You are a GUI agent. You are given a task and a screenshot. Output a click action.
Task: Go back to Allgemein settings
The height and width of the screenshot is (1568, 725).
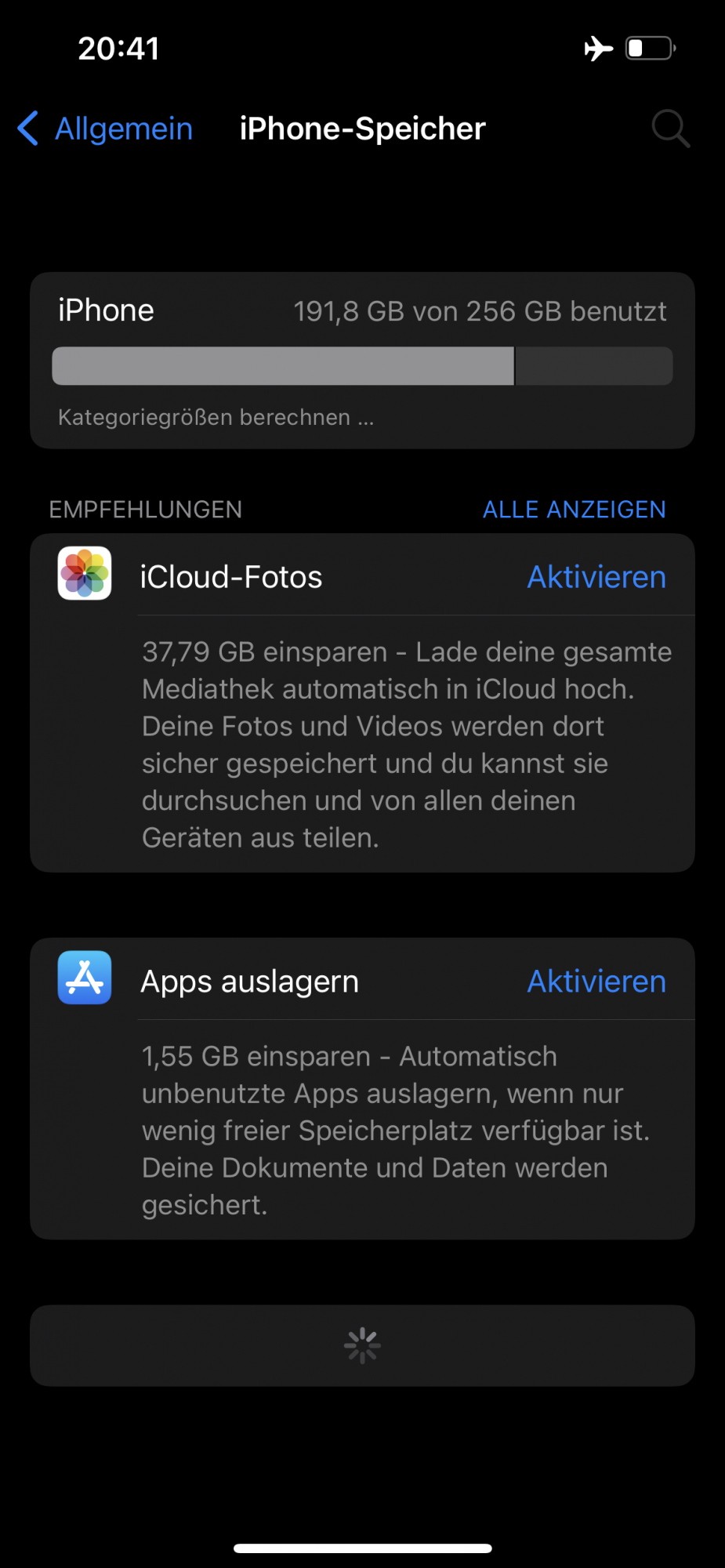pos(106,129)
